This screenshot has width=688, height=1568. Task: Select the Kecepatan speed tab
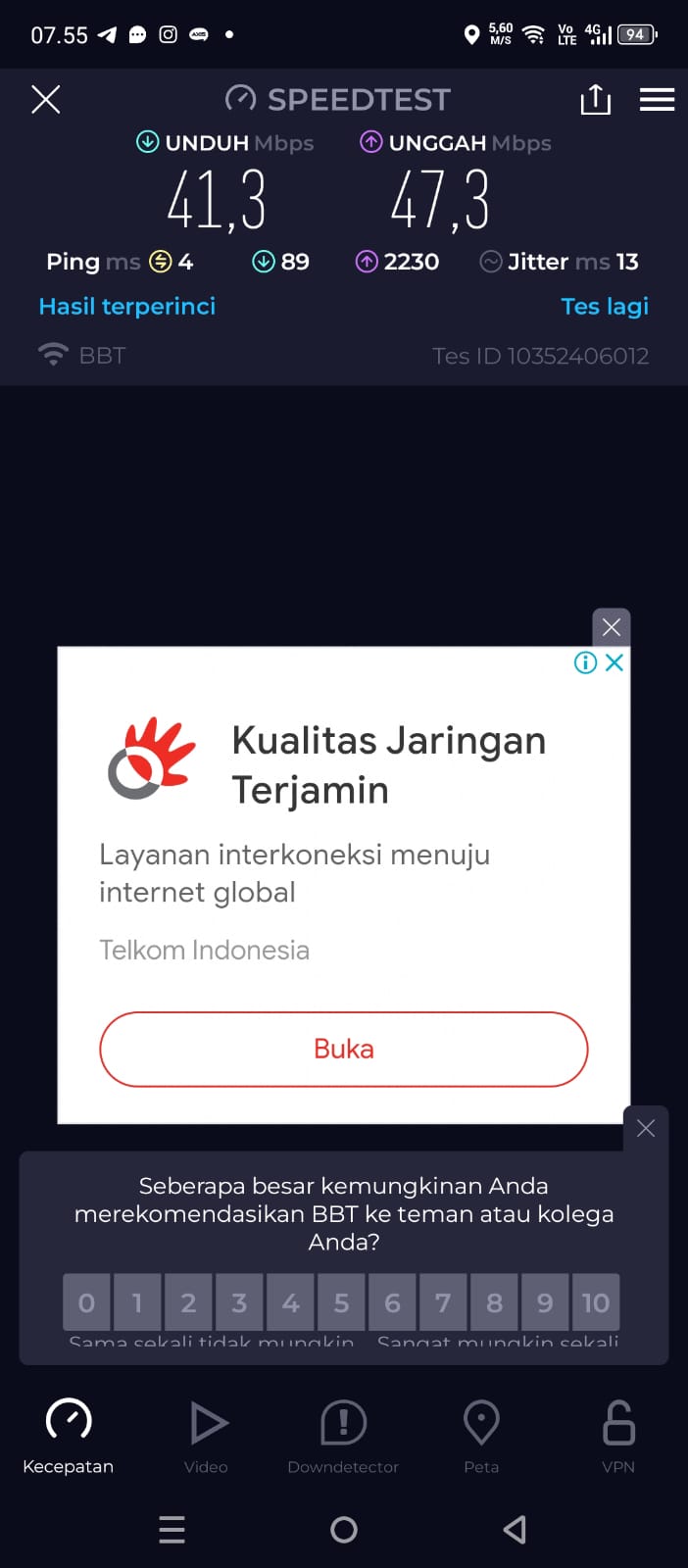[69, 1437]
